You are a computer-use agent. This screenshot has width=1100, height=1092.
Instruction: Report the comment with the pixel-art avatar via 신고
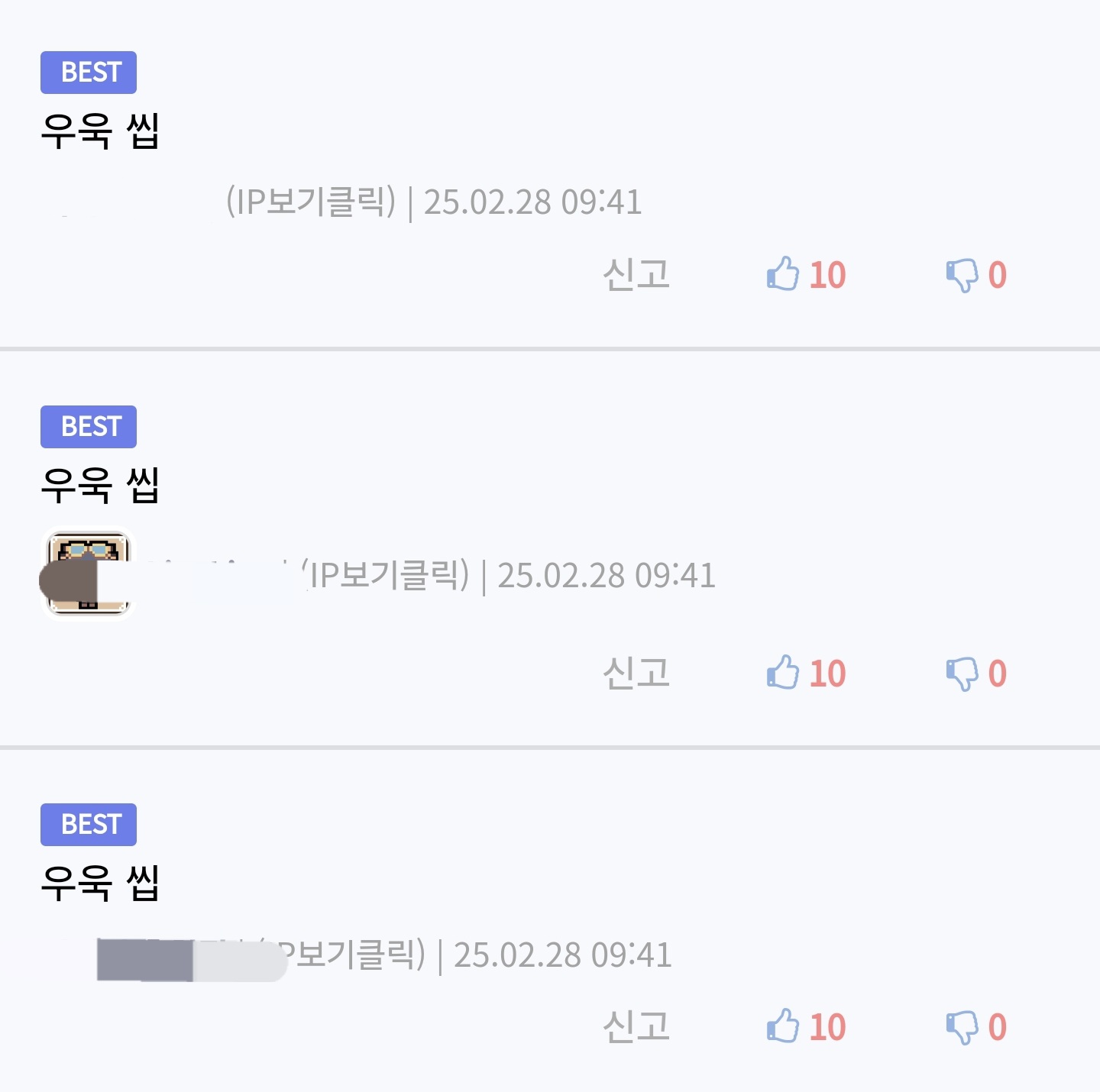tap(636, 673)
